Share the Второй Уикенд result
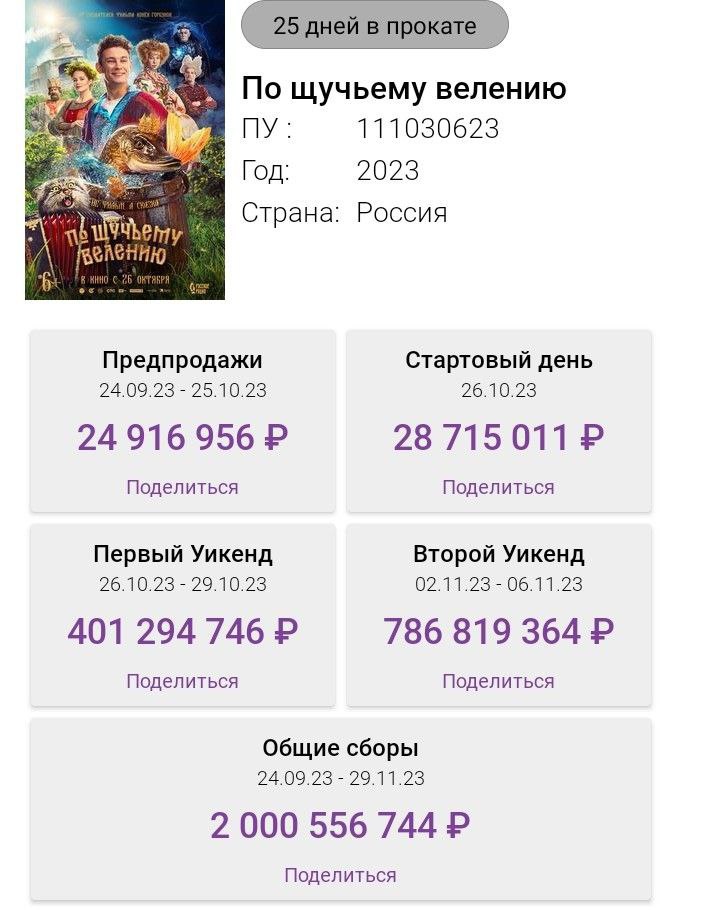701x910 pixels. coord(498,681)
